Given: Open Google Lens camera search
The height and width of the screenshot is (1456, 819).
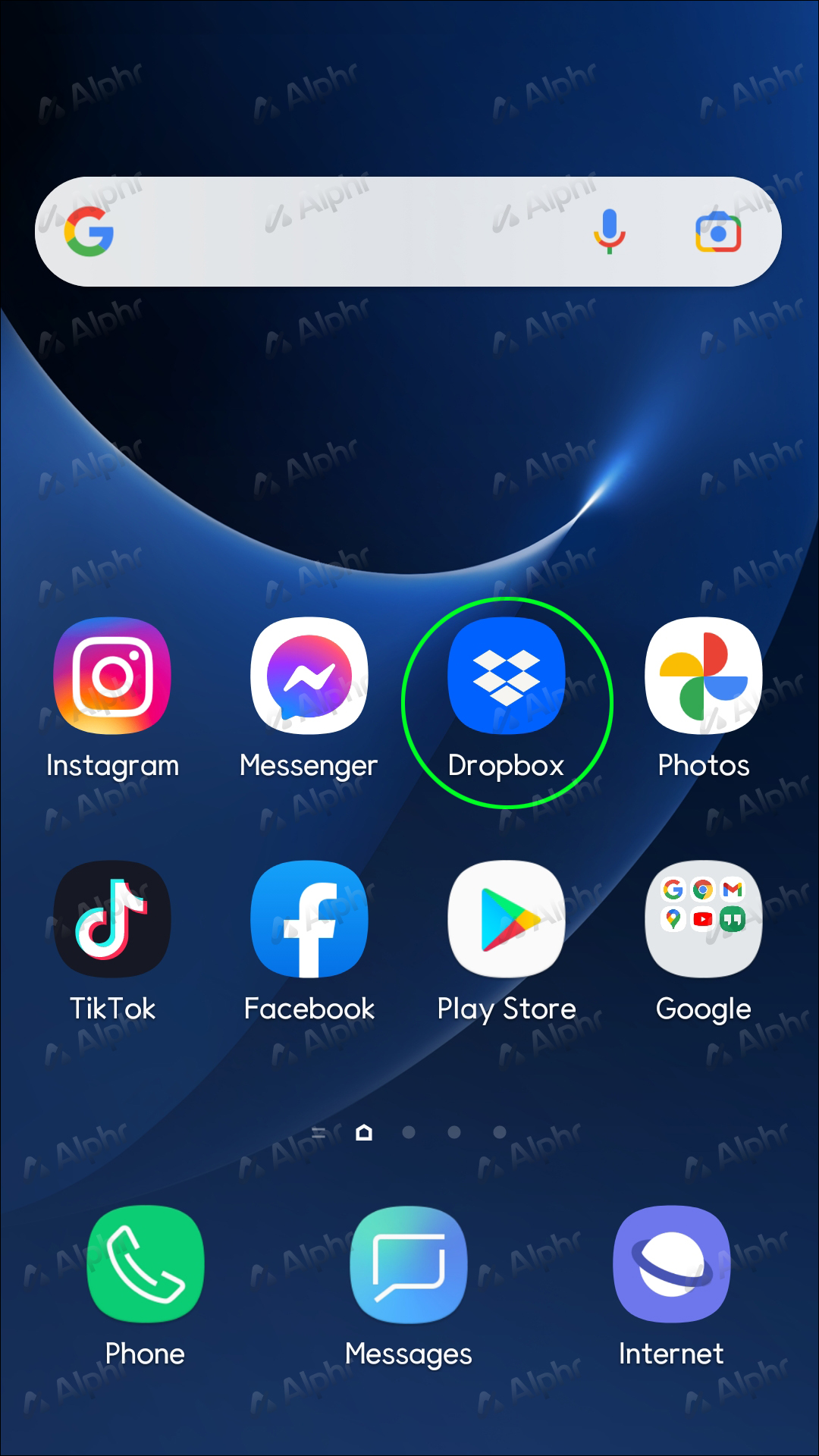Looking at the screenshot, I should point(717,231).
